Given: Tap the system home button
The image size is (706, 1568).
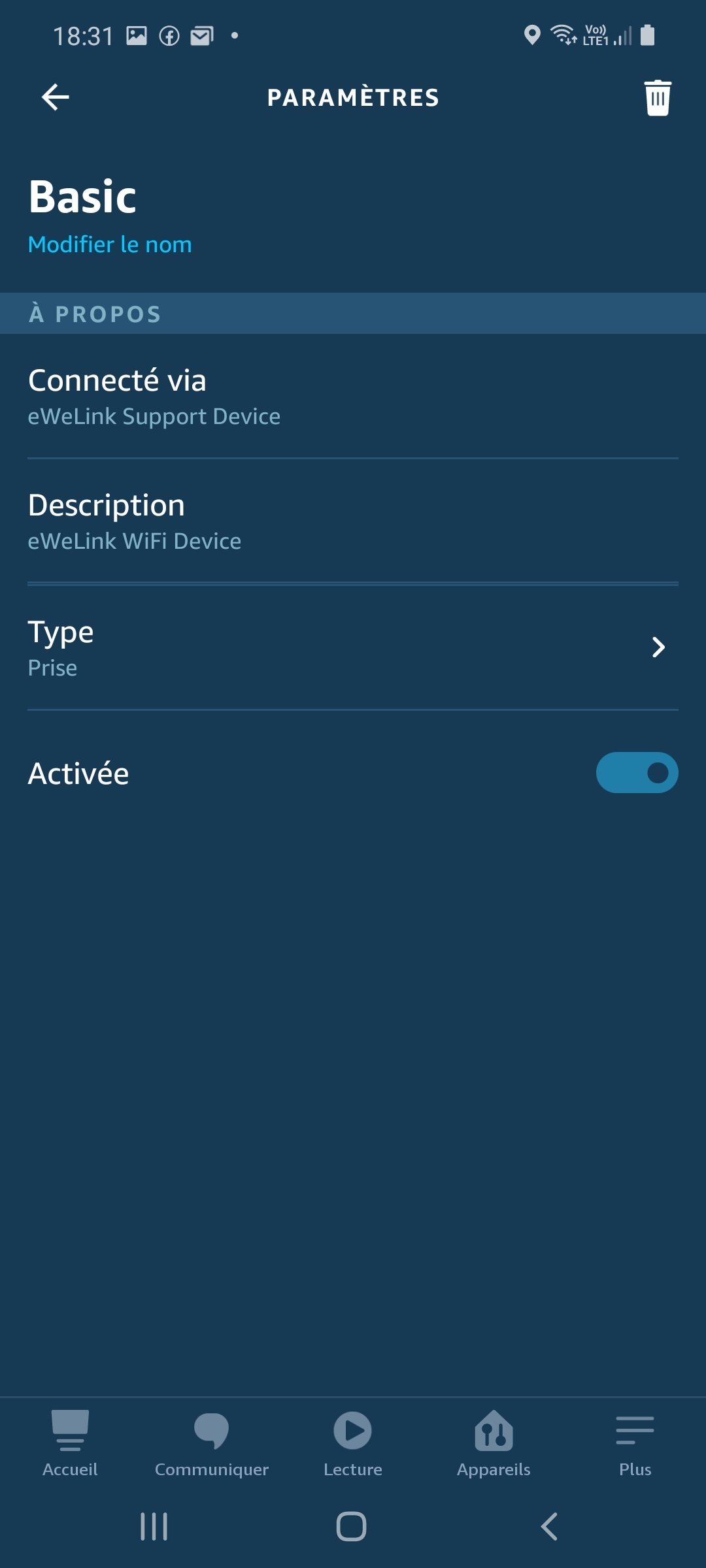Looking at the screenshot, I should (351, 1526).
